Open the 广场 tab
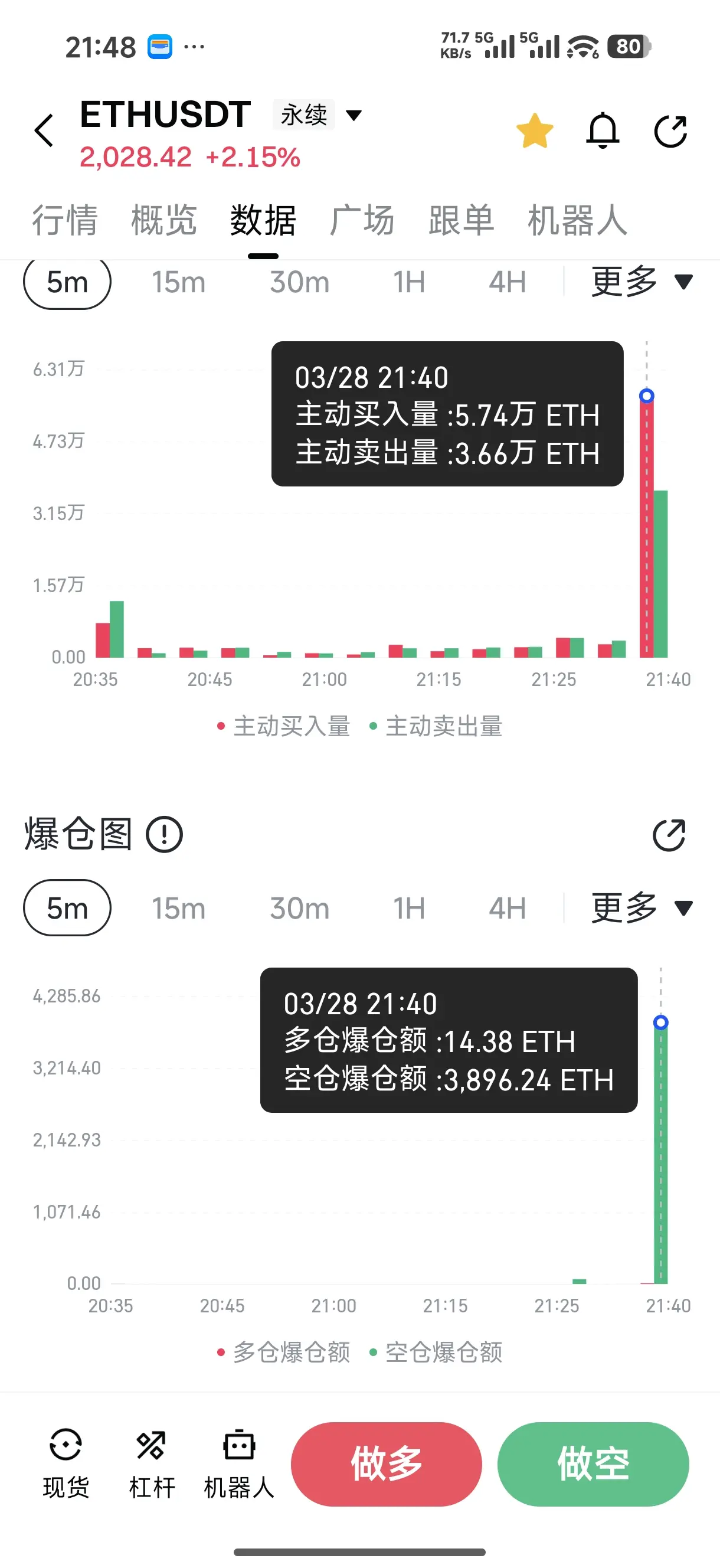The image size is (720, 1568). (362, 220)
